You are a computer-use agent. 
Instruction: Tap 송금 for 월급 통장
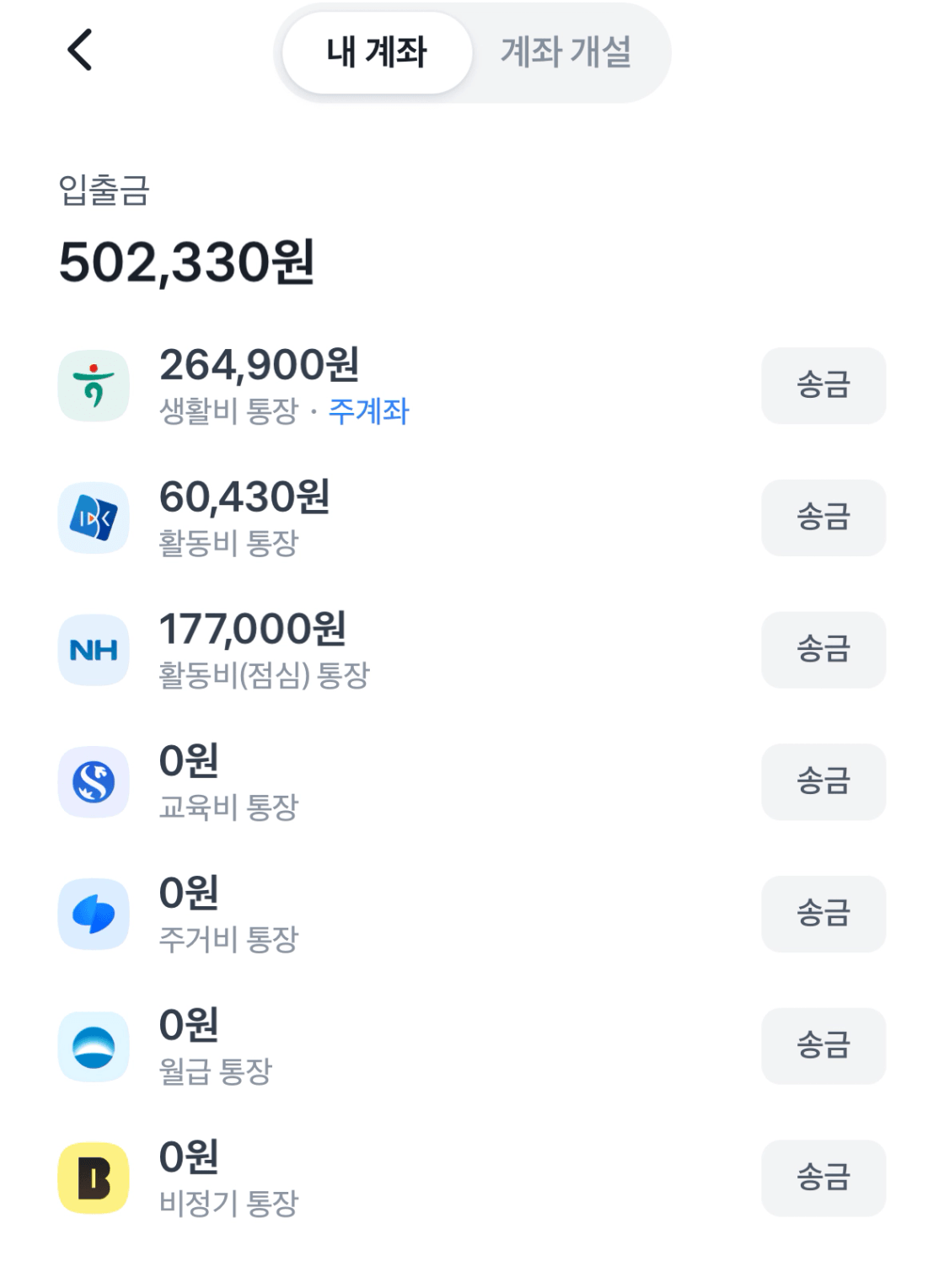823,1045
